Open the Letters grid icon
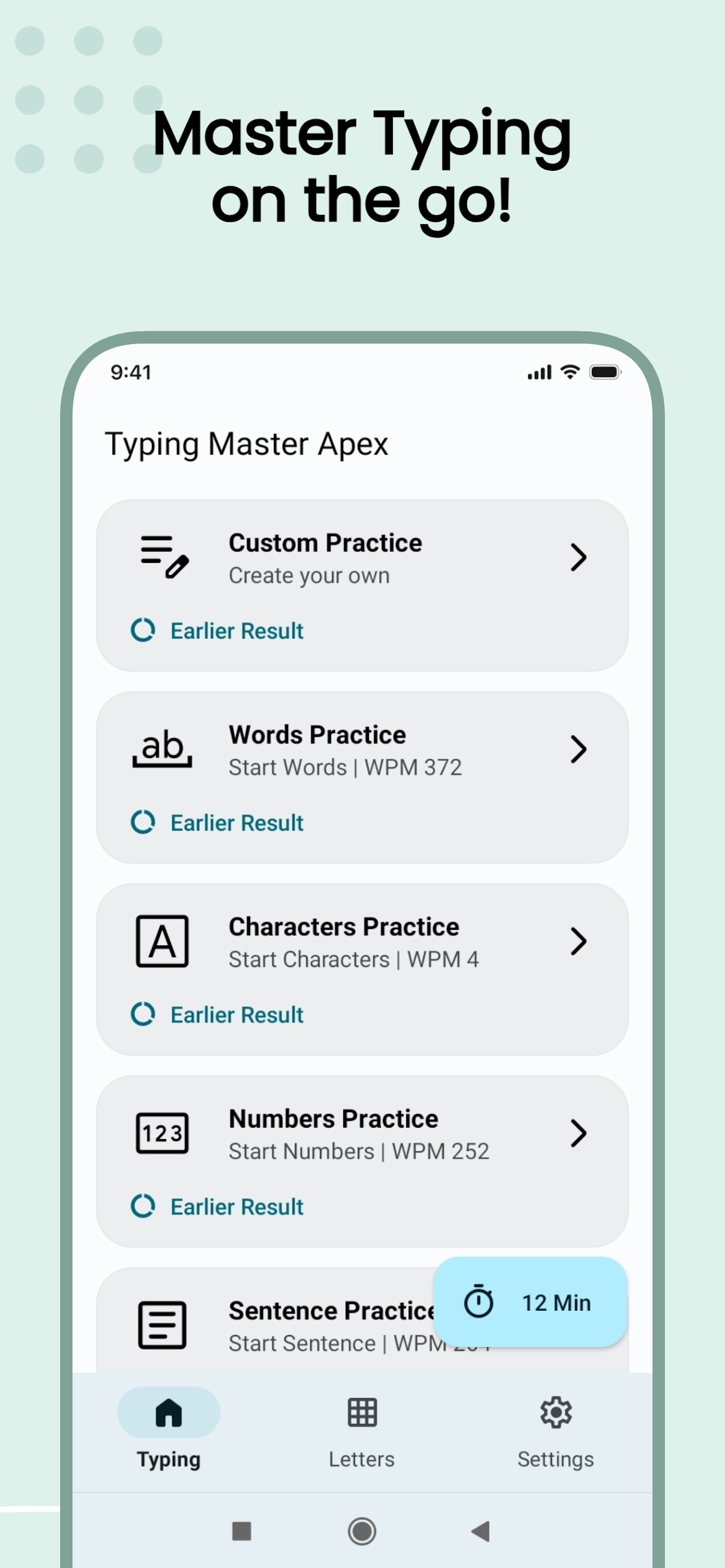725x1568 pixels. pos(362,1413)
